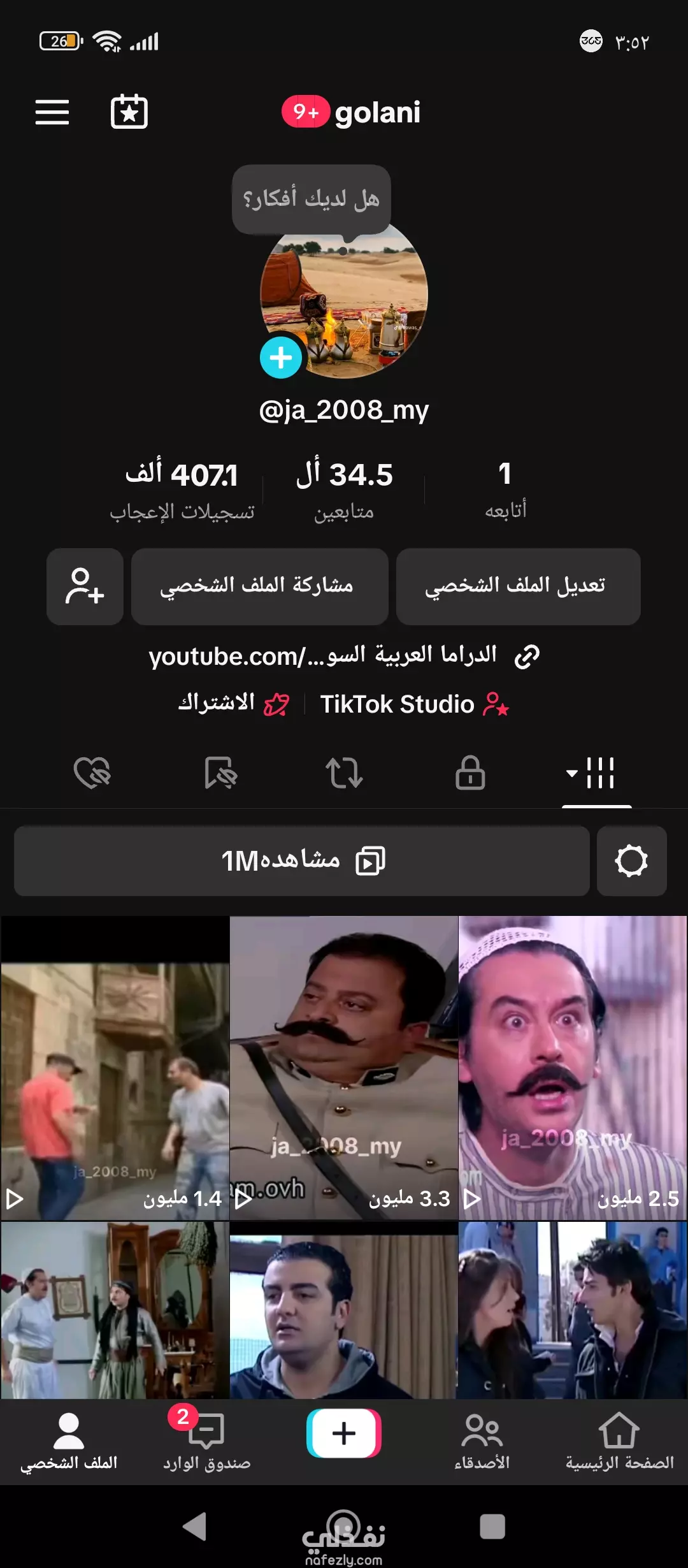Viewport: 688px width, 1568px height.
Task: Open the calendar star icon
Action: click(129, 112)
